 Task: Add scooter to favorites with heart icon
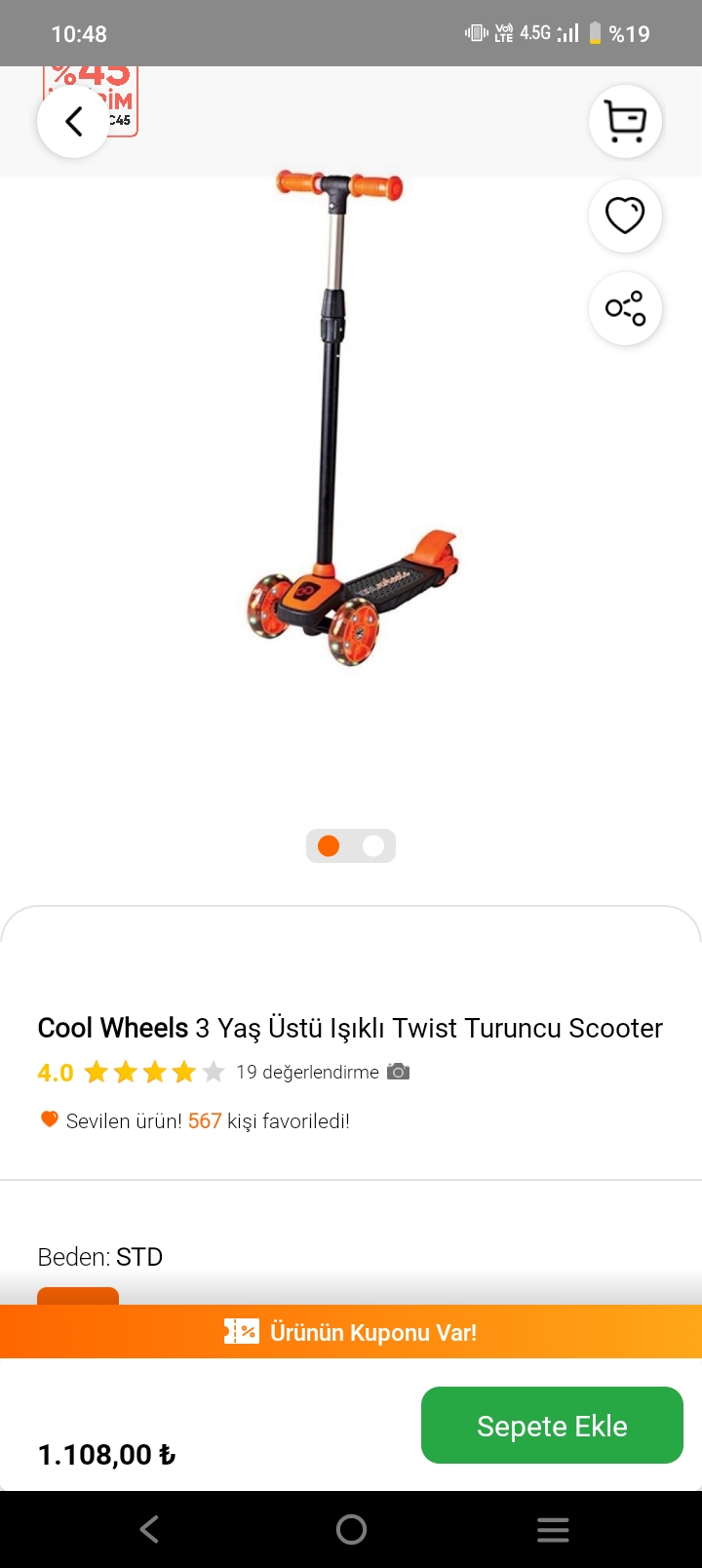point(625,216)
